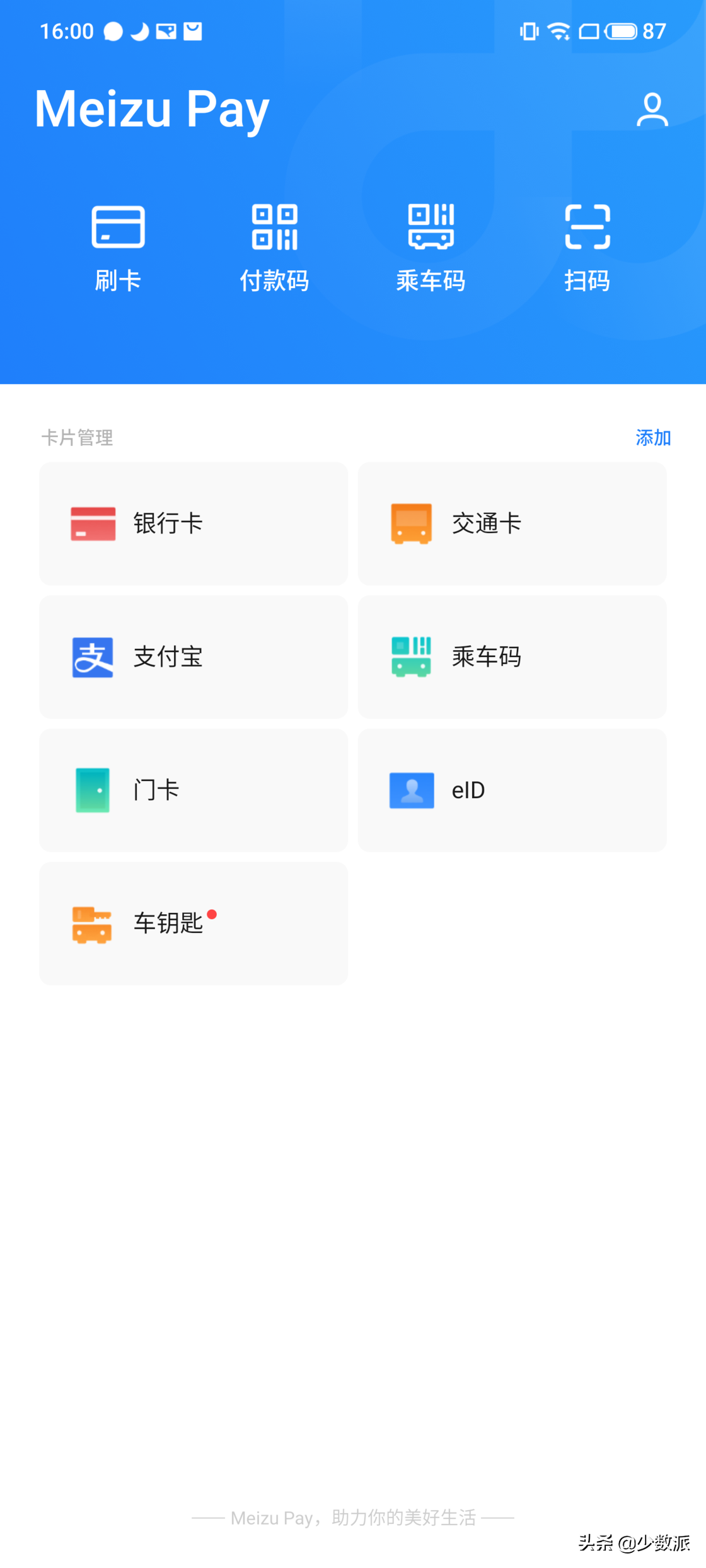Open the user profile icon
This screenshot has width=706, height=1568.
[652, 110]
